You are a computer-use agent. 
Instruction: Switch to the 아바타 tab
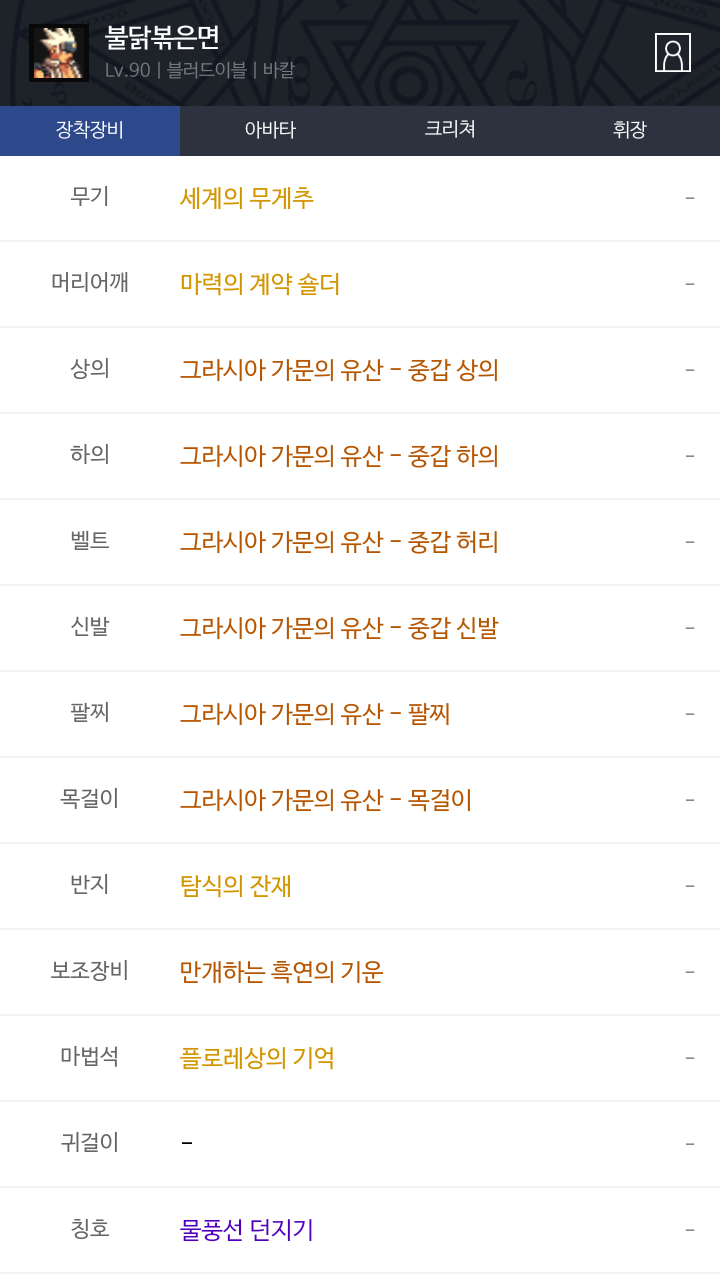(270, 130)
